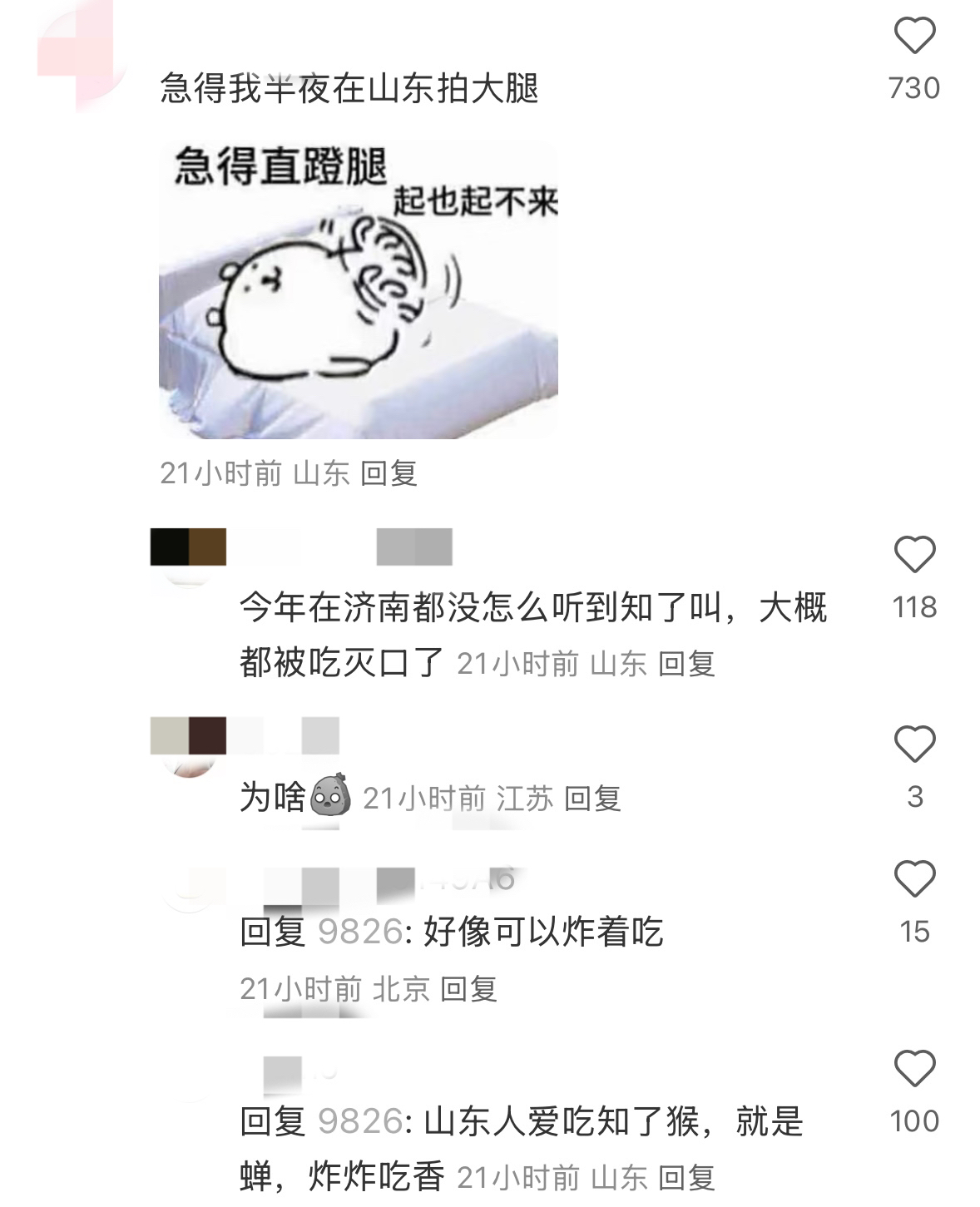Reply to the 山东人爱吃知了猴 comment
This screenshot has height=1207, width=980.
point(686,1178)
